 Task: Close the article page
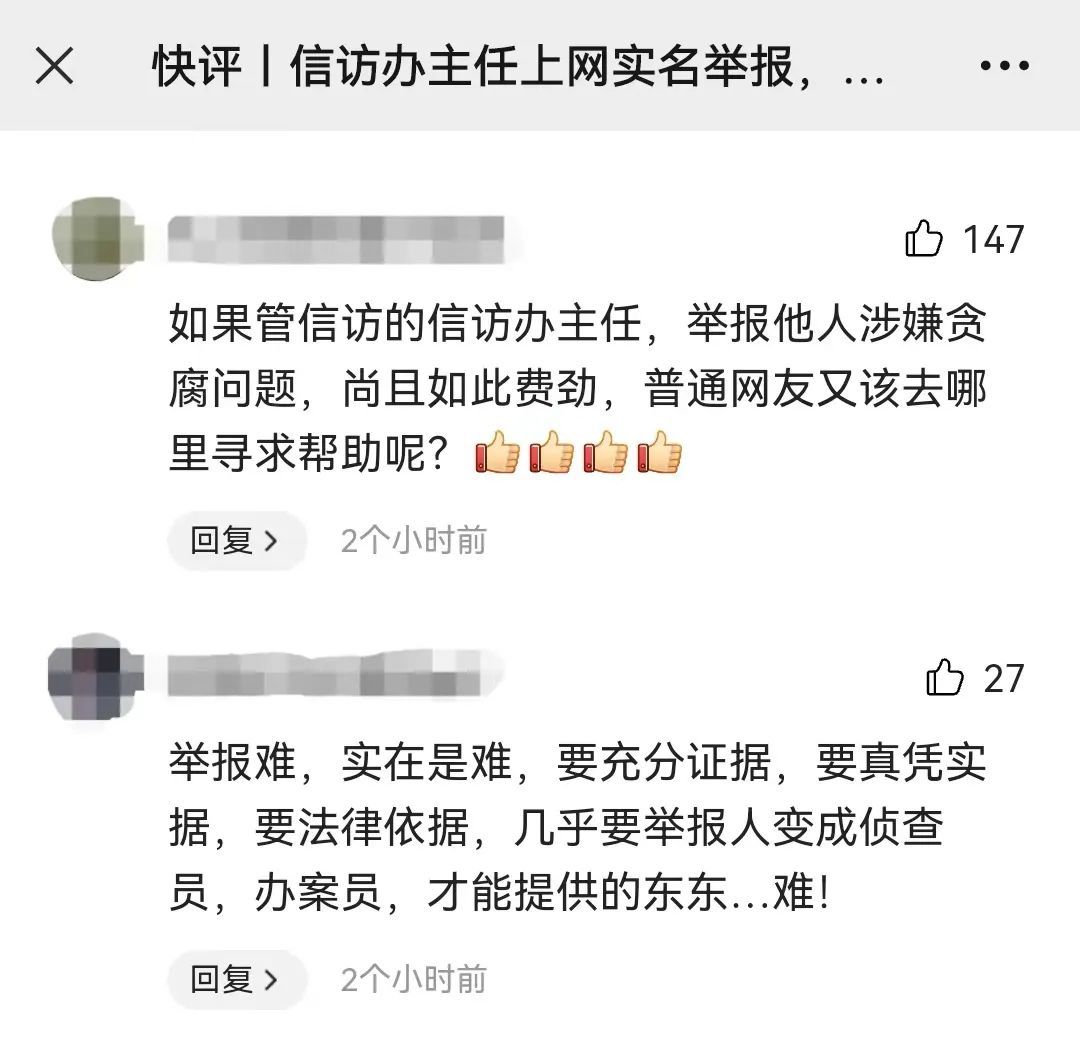pos(54,67)
